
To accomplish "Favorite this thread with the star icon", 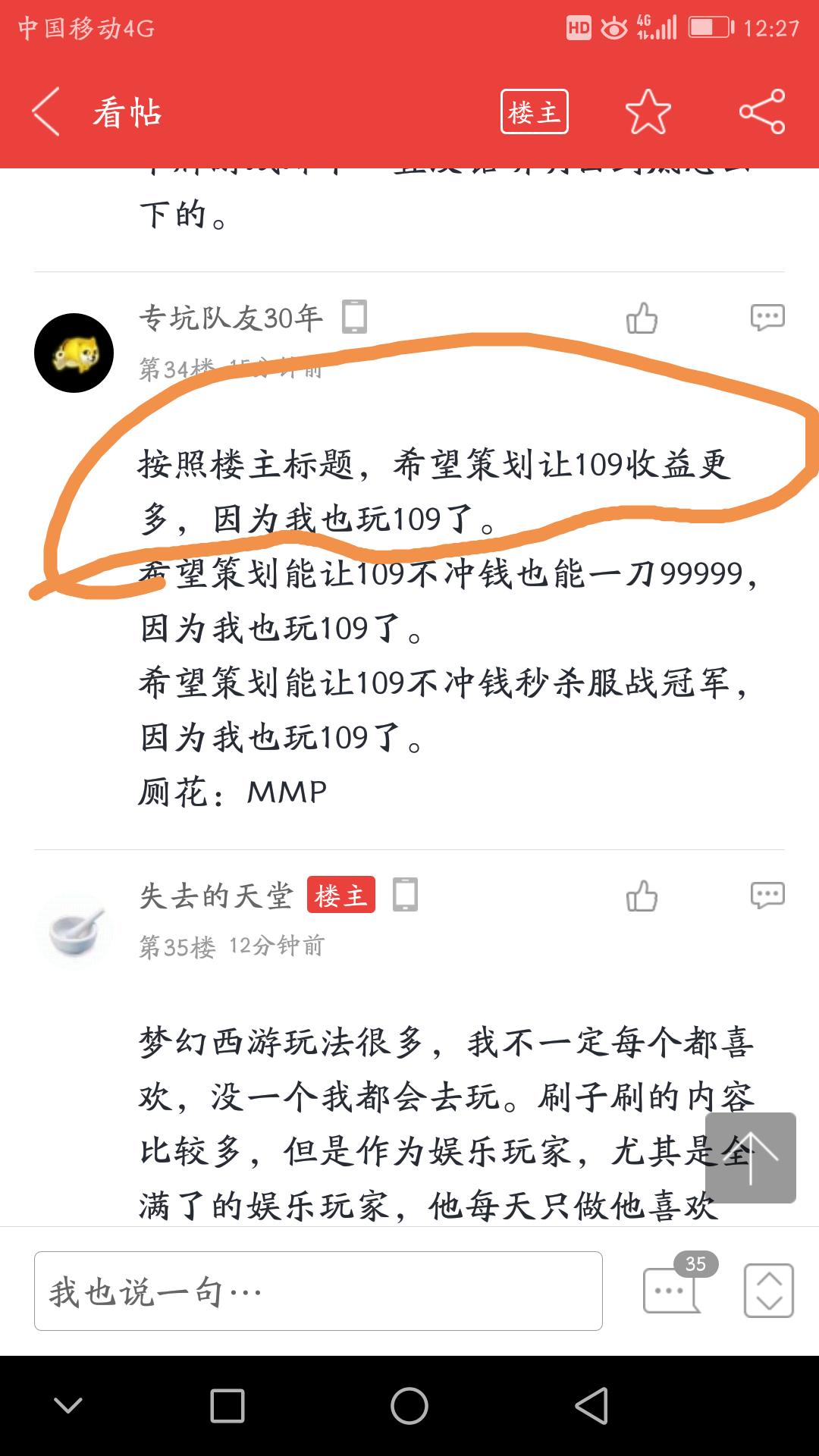I will click(x=648, y=112).
